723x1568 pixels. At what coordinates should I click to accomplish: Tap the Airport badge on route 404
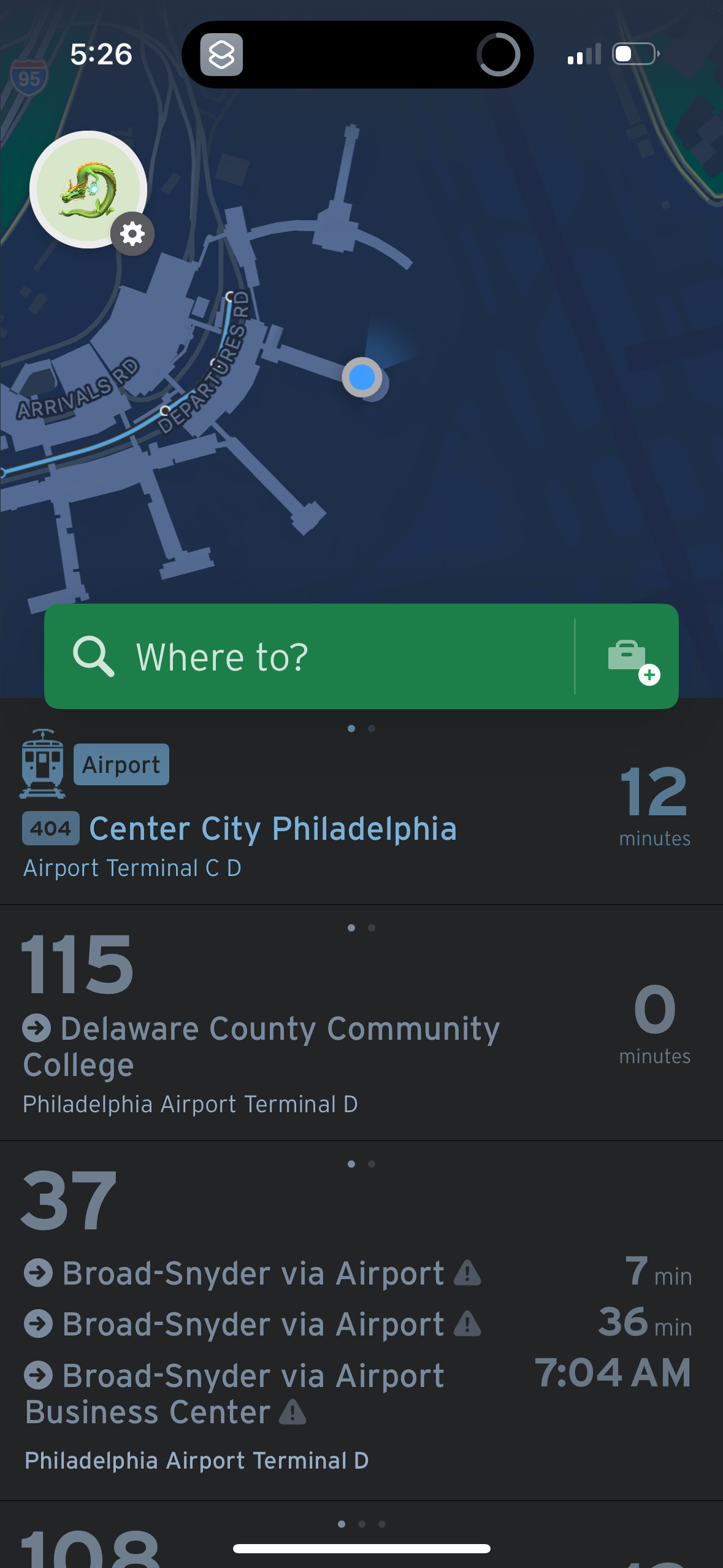click(x=121, y=764)
